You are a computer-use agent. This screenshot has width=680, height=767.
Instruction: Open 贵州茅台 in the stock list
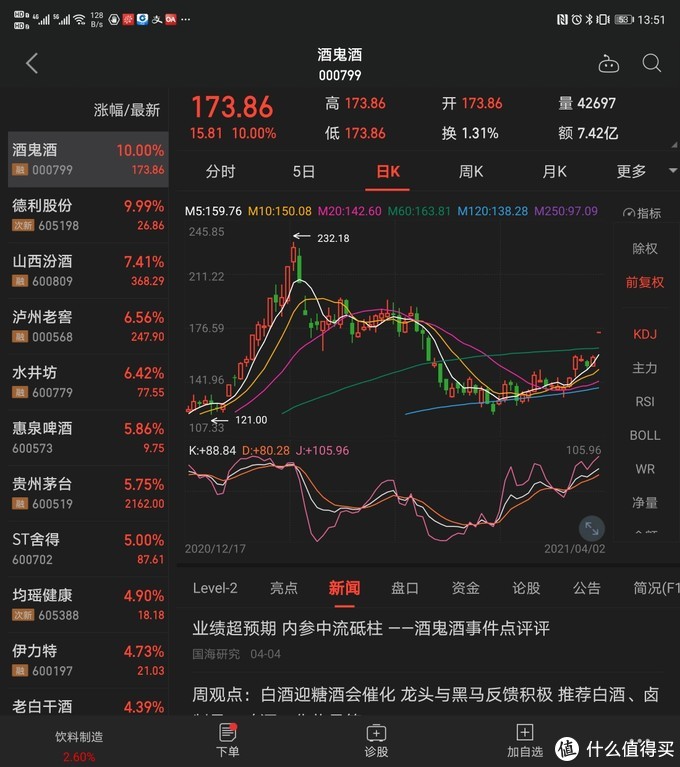click(84, 493)
